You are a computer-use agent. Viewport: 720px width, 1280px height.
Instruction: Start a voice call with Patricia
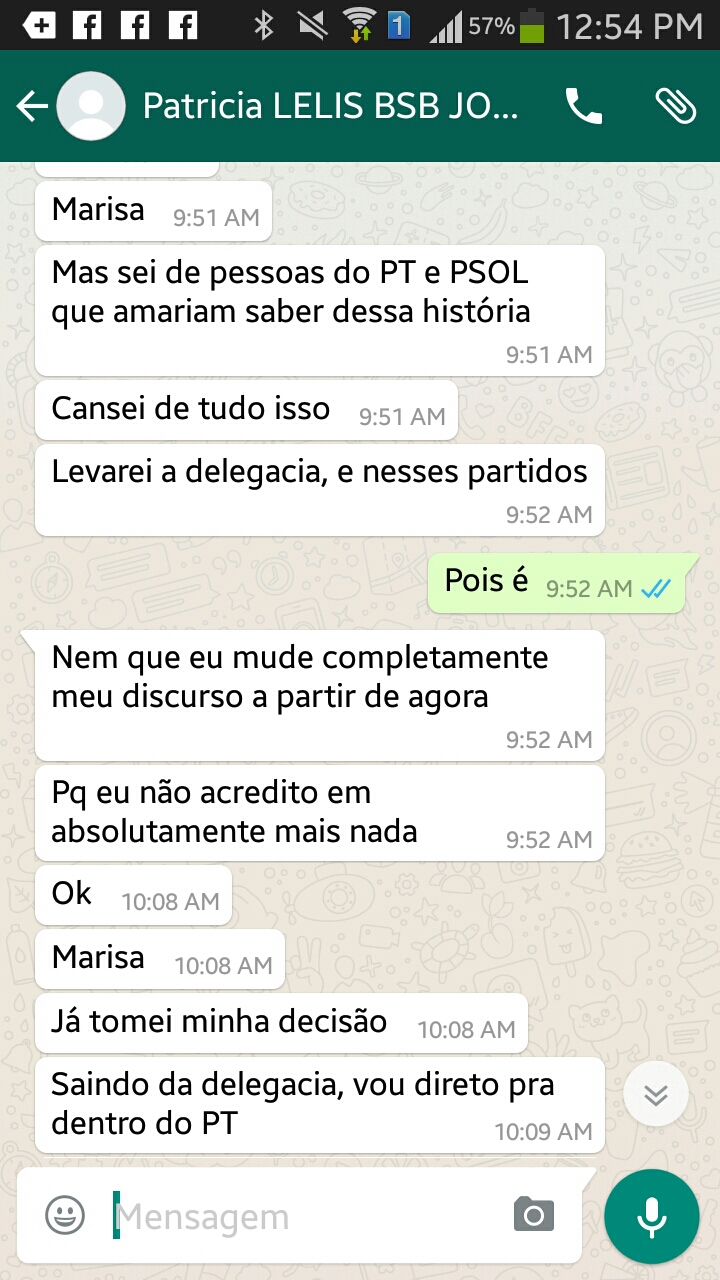[584, 106]
